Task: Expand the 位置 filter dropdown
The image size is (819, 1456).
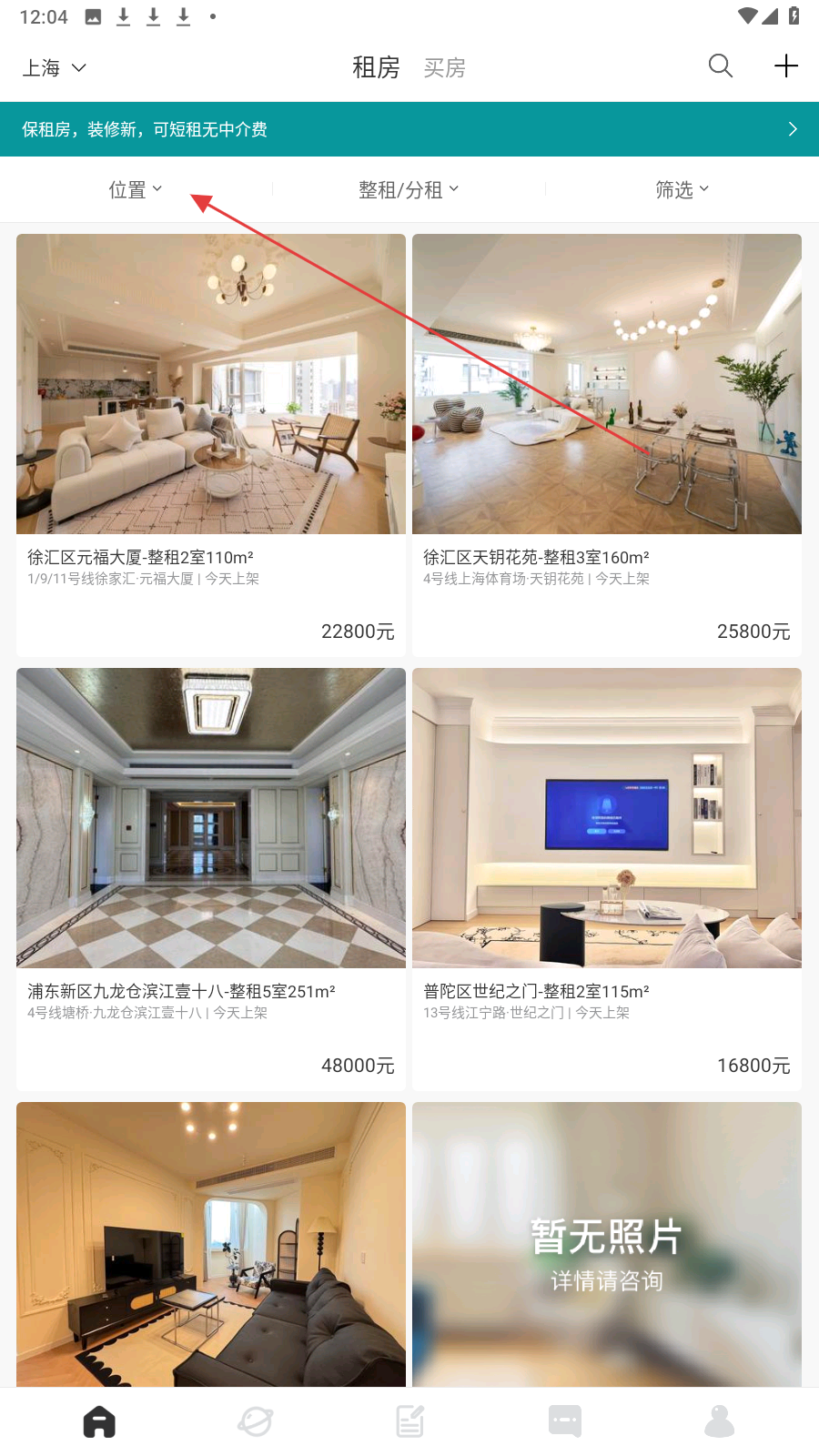Action: coord(136,189)
